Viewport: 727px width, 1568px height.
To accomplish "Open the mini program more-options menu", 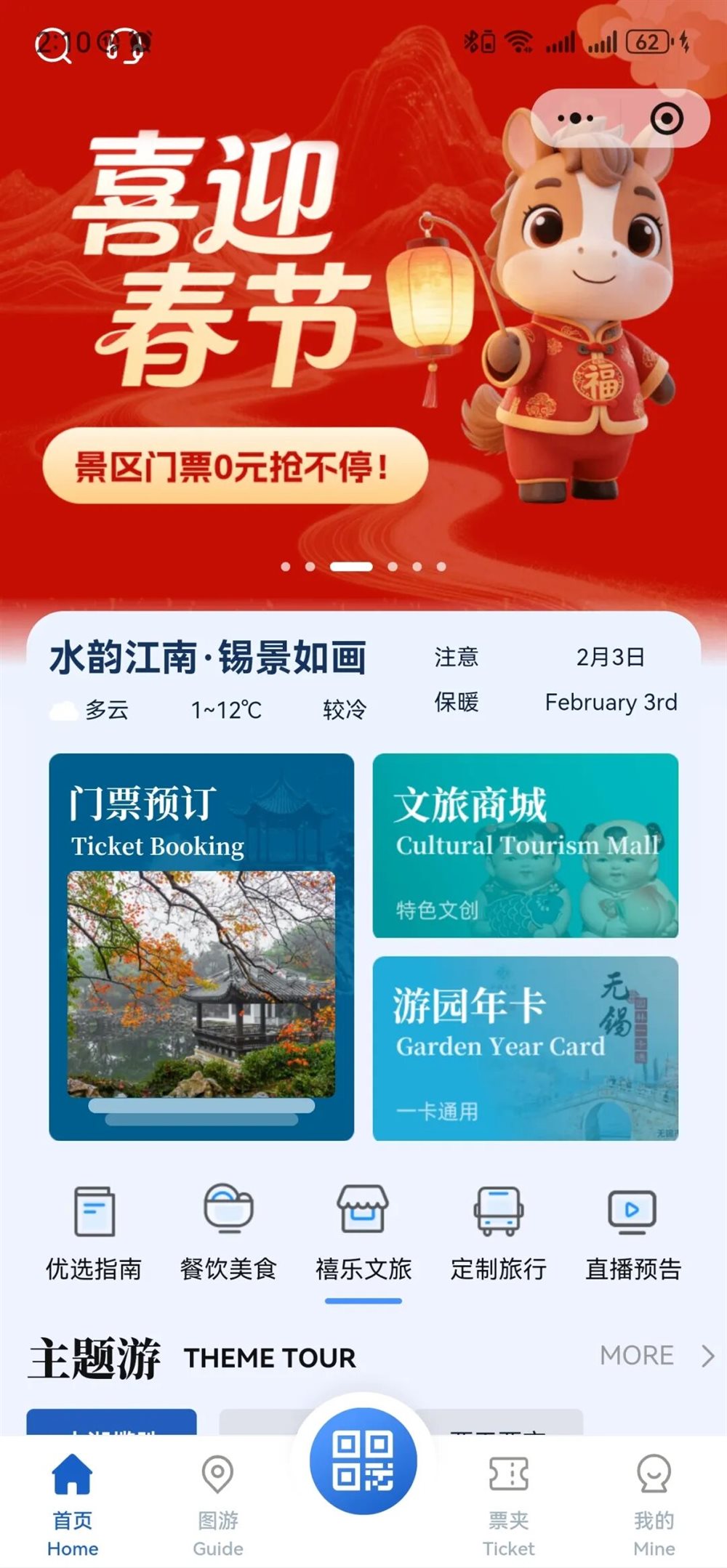I will 575,118.
